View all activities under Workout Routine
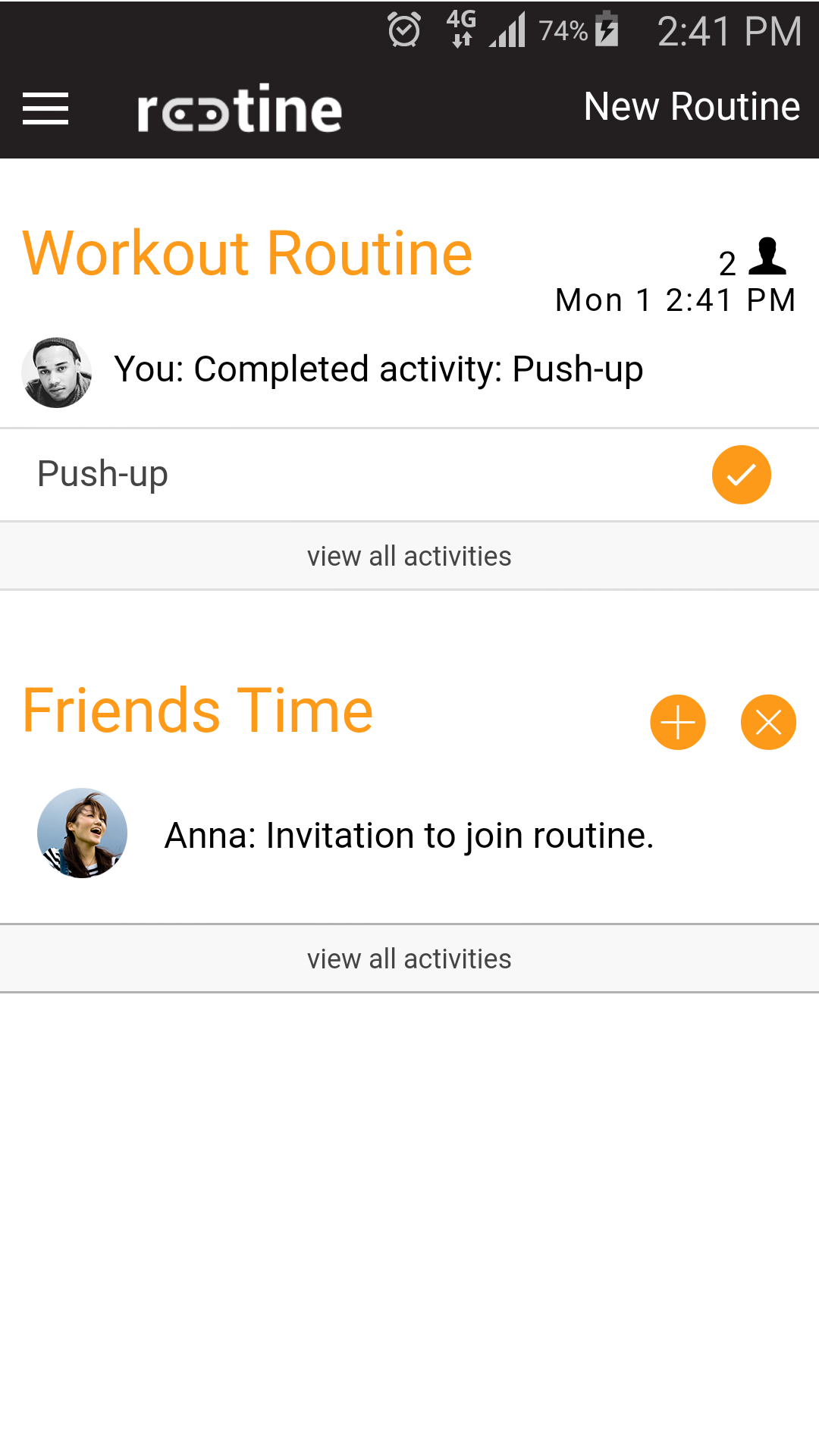This screenshot has height=1456, width=819. [x=409, y=556]
